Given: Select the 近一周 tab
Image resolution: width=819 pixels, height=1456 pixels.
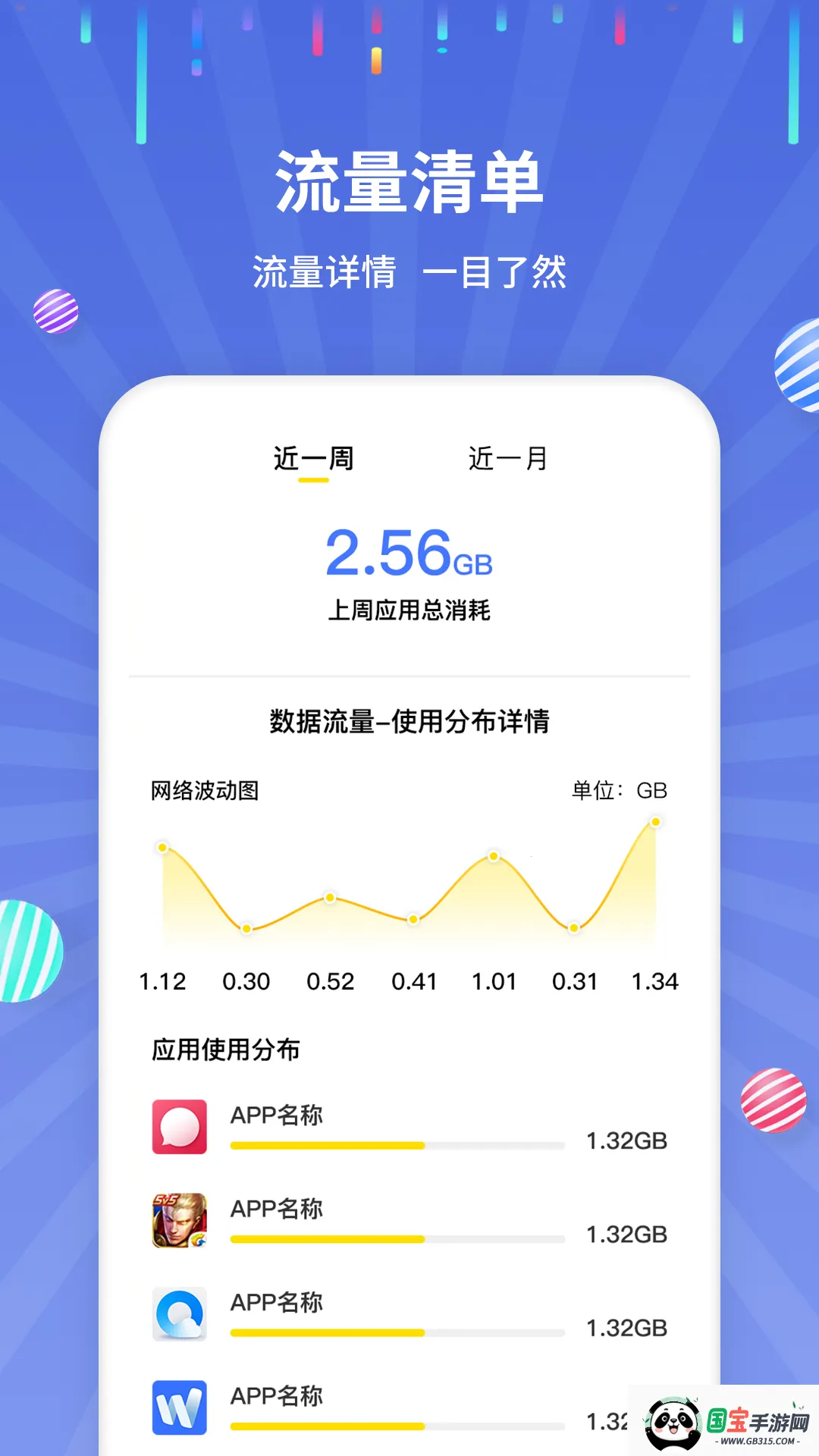Looking at the screenshot, I should pyautogui.click(x=315, y=457).
